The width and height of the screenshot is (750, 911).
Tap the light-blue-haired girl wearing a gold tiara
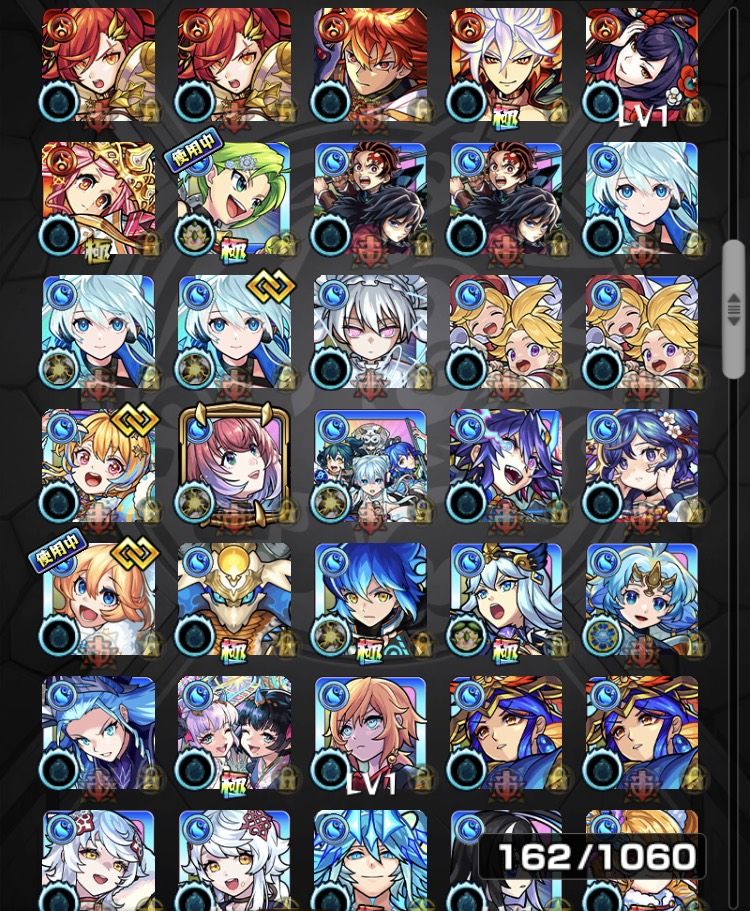(x=642, y=600)
